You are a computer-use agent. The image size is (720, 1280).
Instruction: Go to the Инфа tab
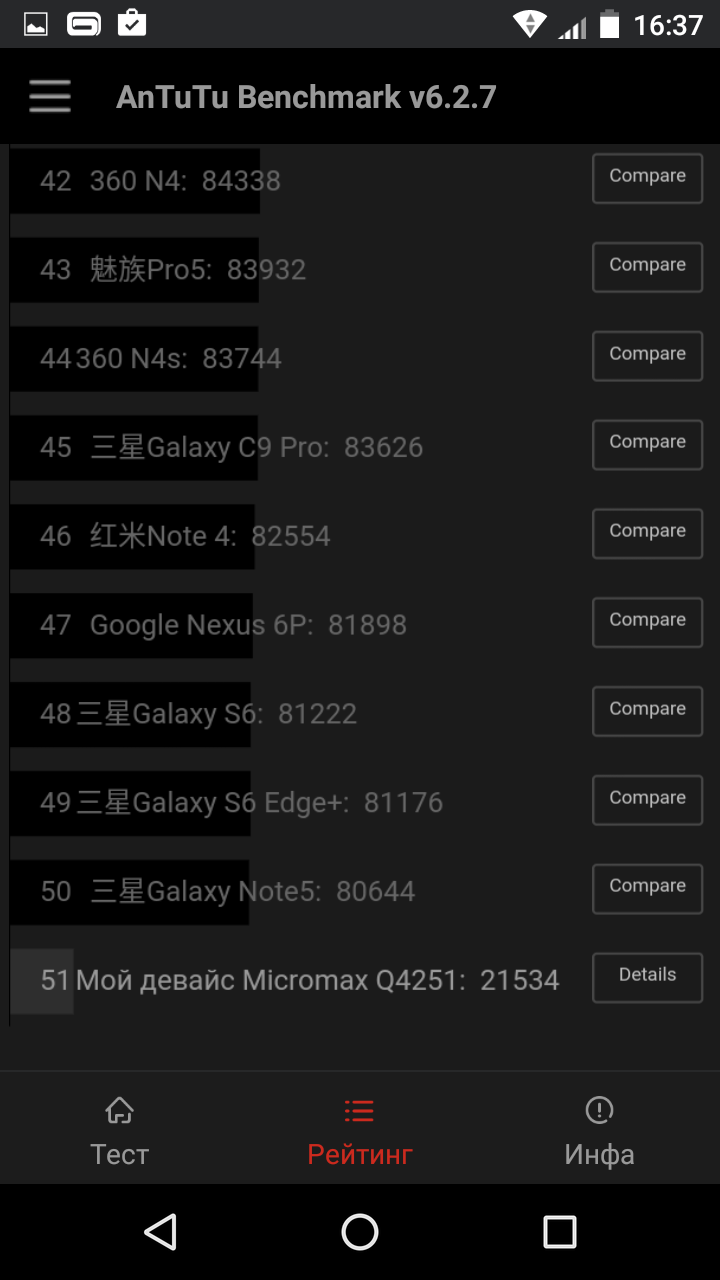(x=599, y=1130)
